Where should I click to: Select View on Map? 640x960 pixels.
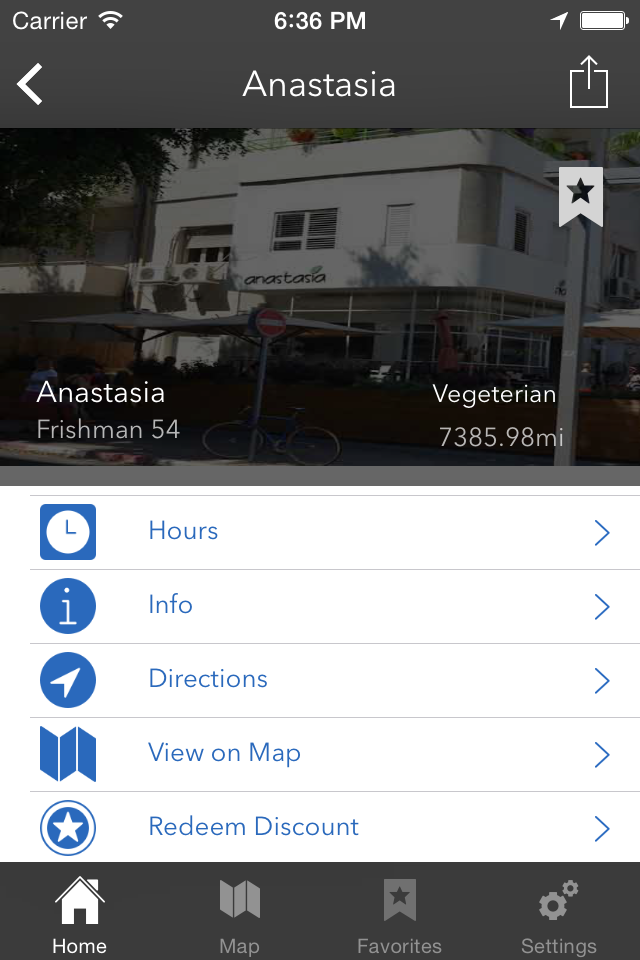pyautogui.click(x=335, y=754)
